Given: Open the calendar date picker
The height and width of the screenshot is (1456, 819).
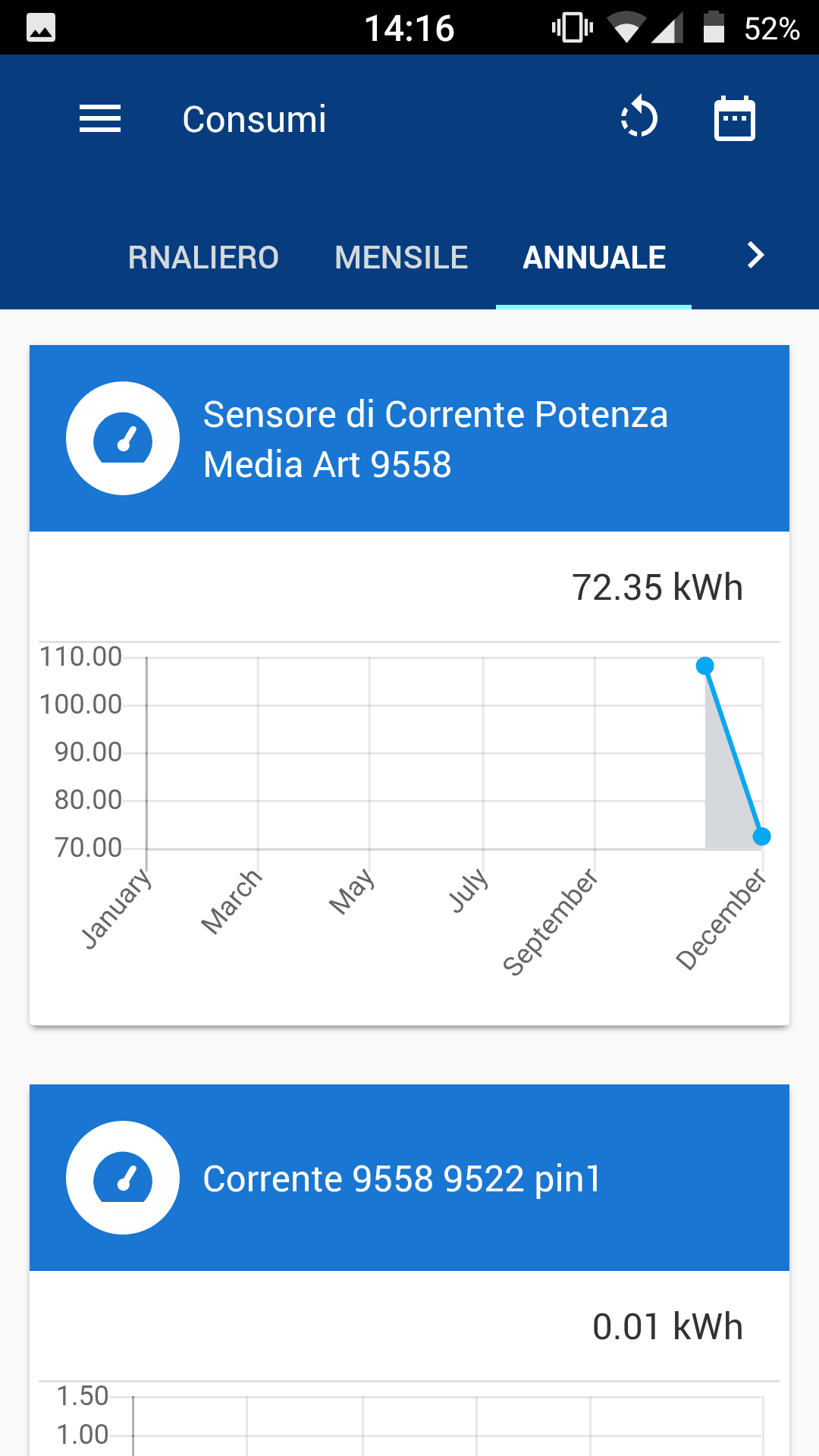Looking at the screenshot, I should click(x=735, y=119).
